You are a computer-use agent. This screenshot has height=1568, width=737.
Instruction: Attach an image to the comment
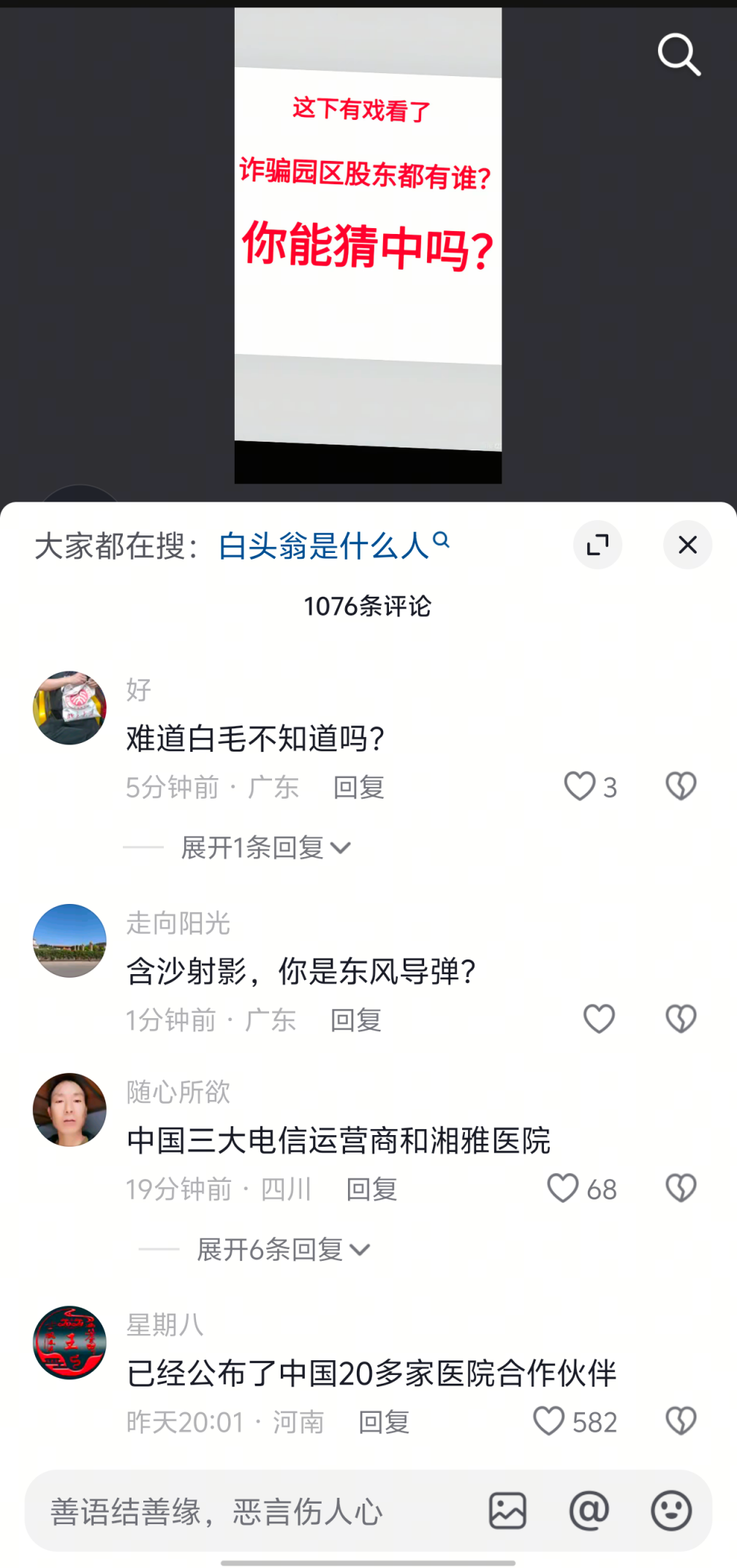(x=507, y=1511)
